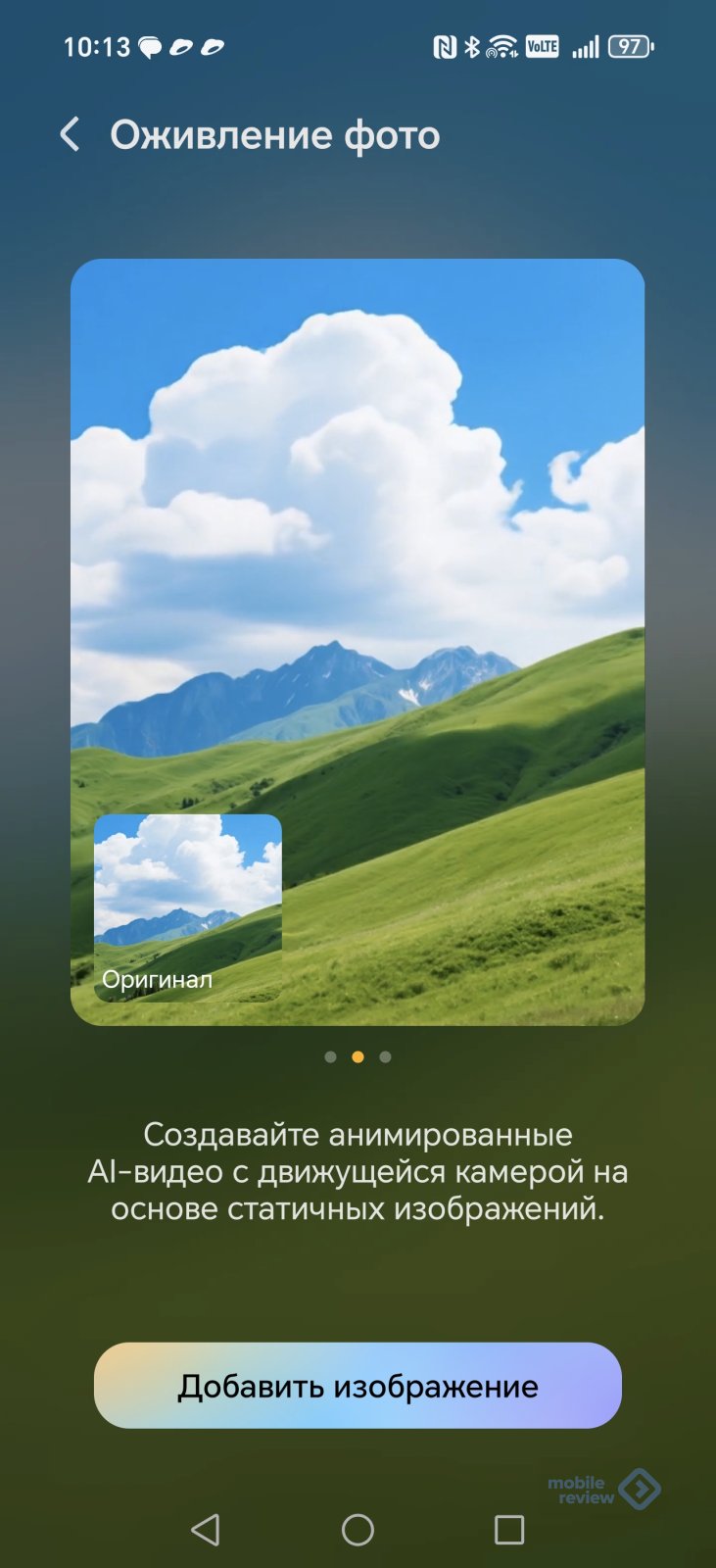Go to the system home screen
716x1568 pixels.
(x=358, y=1529)
